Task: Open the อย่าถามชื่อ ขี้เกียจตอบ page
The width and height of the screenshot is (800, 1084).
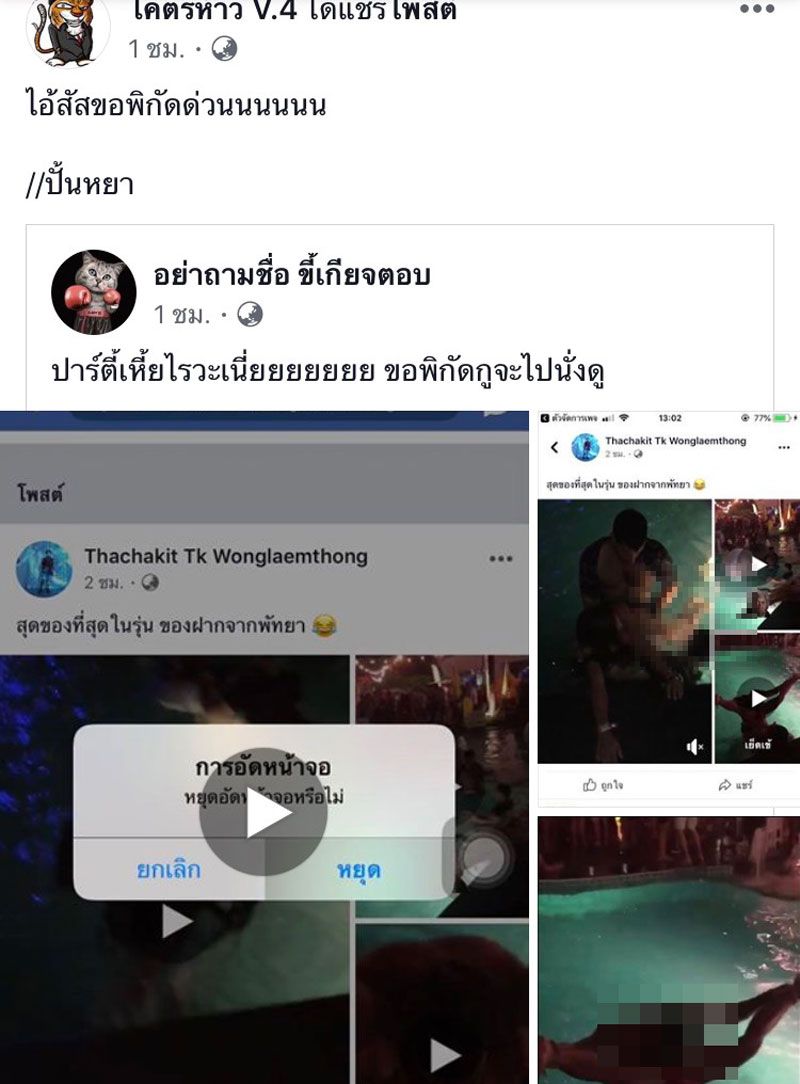Action: pyautogui.click(x=292, y=275)
